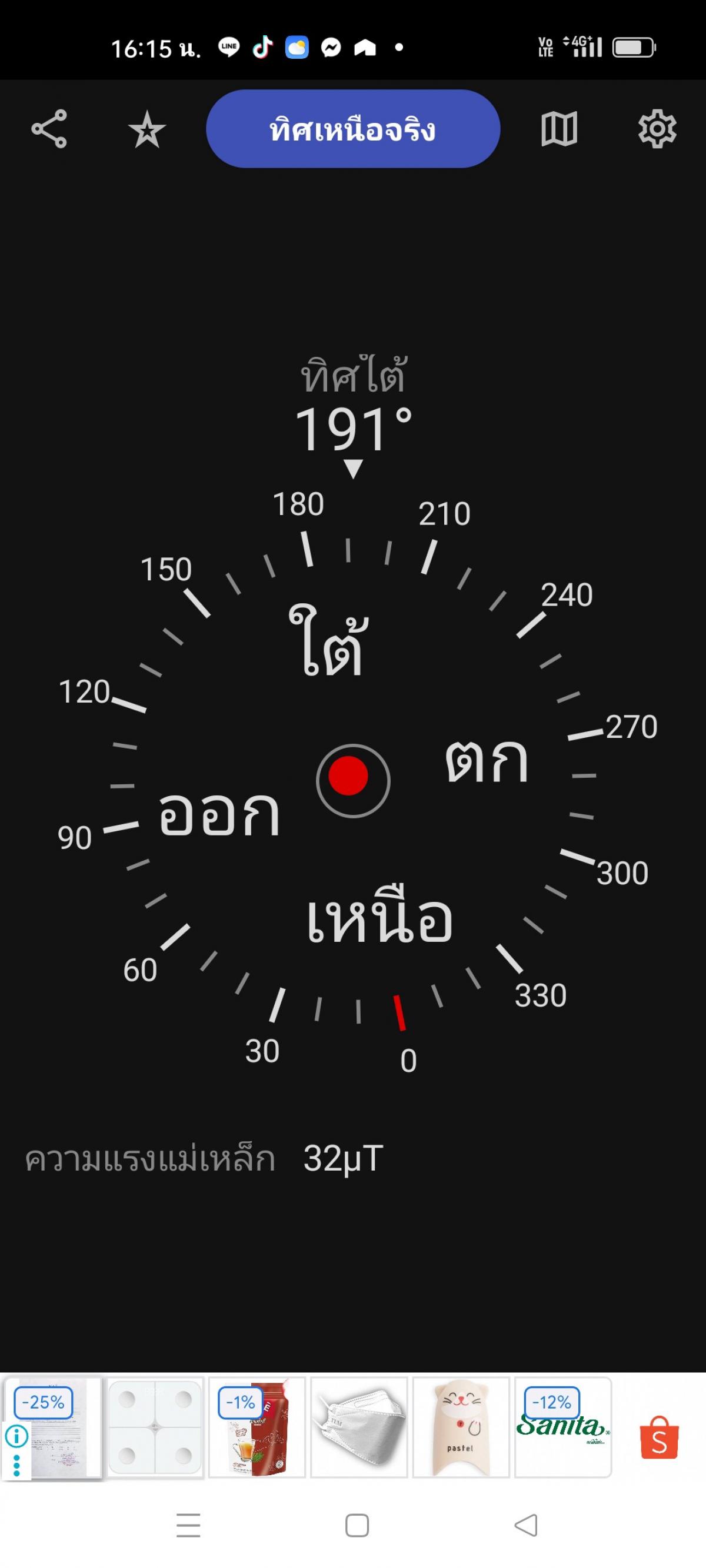The image size is (706, 1568).
Task: Open the pastel cat product ad tile
Action: click(461, 1427)
